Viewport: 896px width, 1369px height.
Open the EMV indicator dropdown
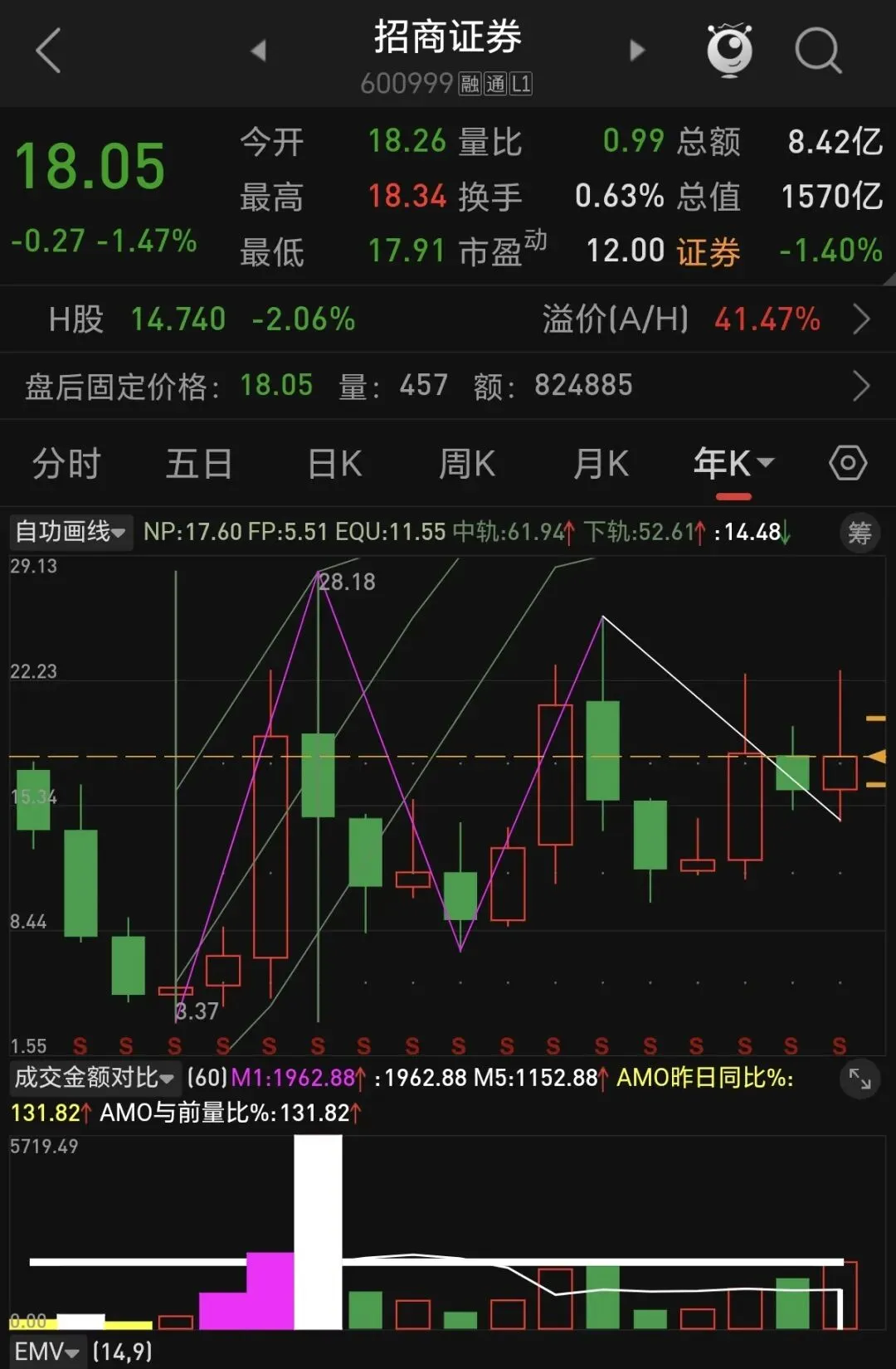click(47, 1352)
